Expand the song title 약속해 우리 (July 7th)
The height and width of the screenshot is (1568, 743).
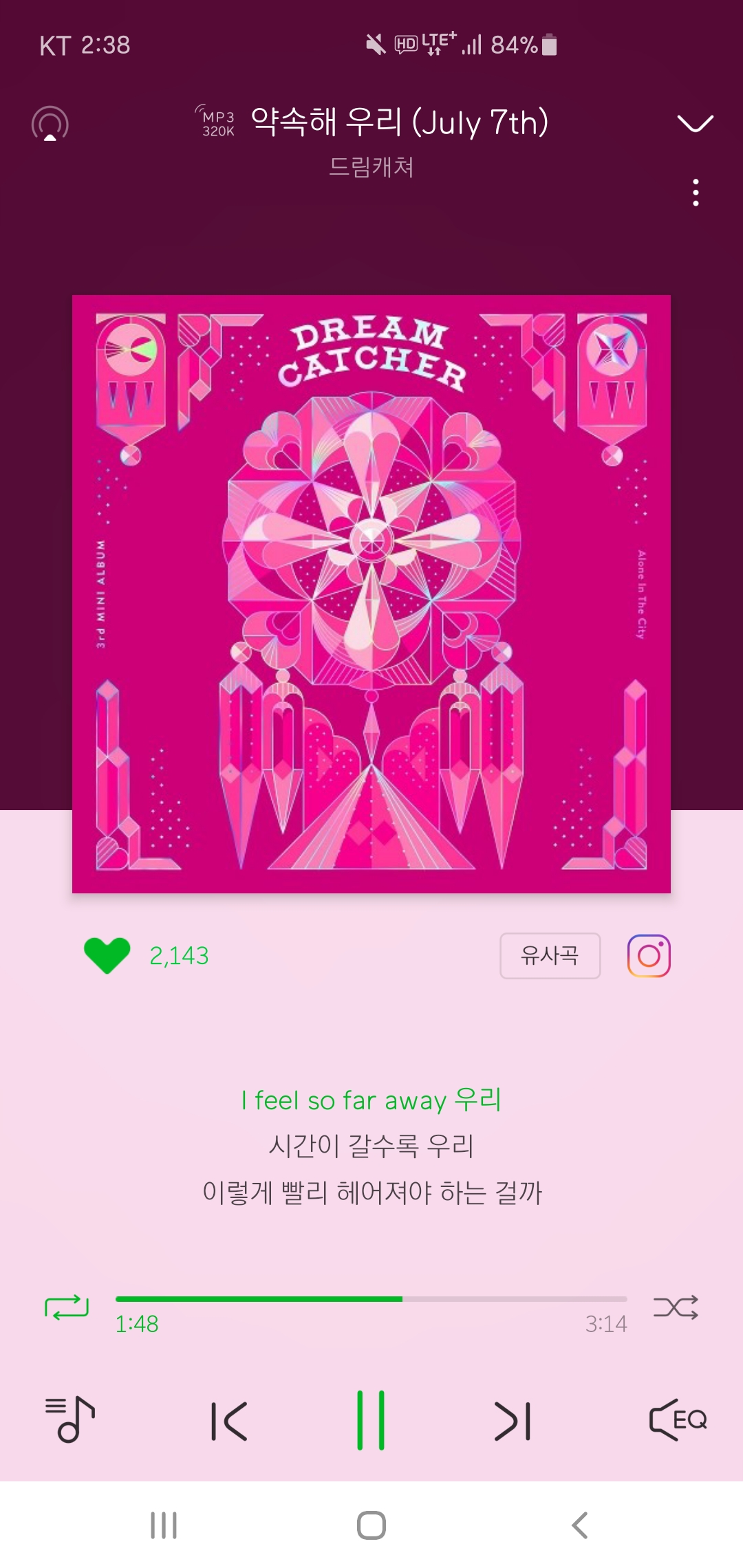click(399, 122)
